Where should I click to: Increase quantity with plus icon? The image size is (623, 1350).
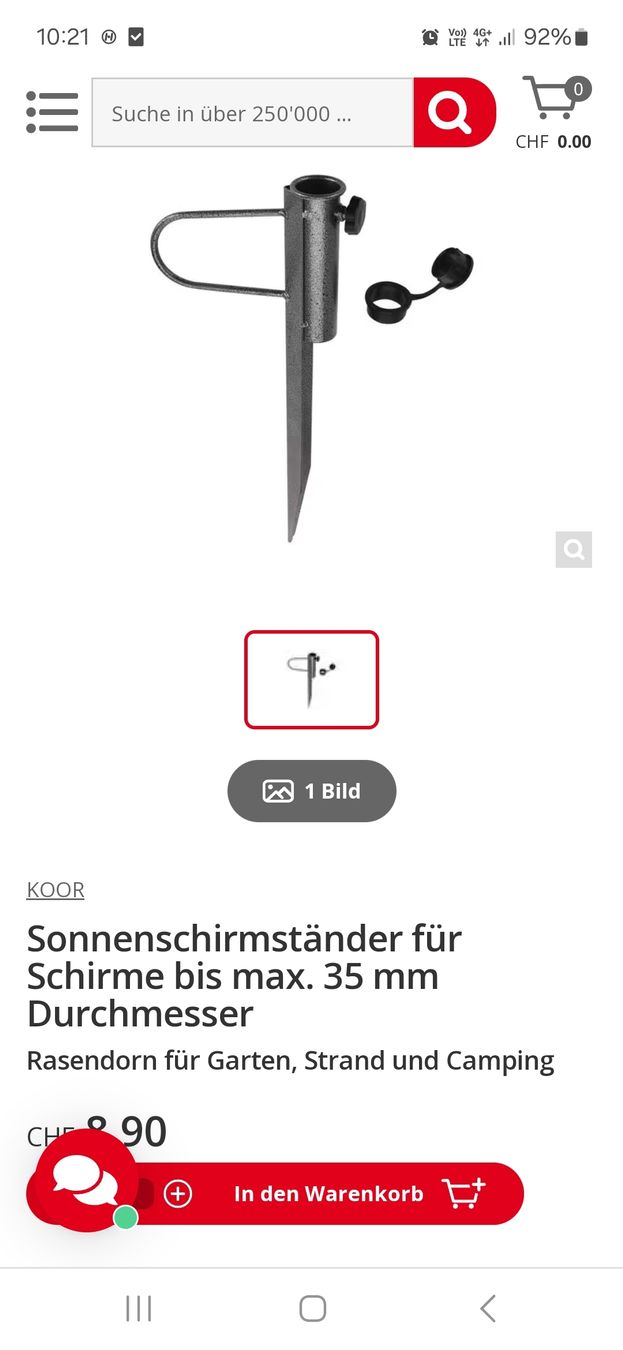(x=178, y=1193)
